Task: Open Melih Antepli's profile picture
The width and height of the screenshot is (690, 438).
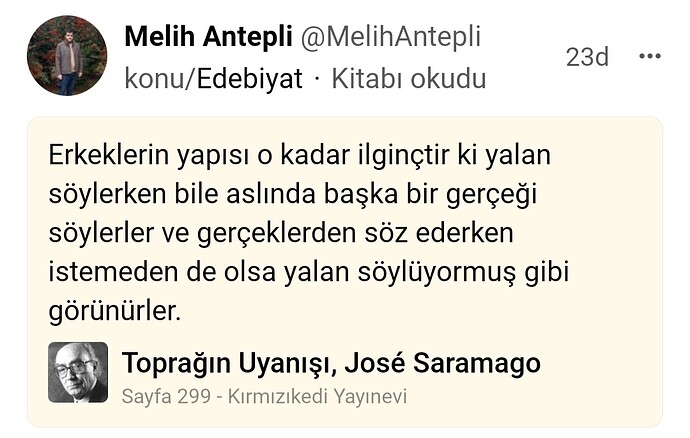Action: coord(66,56)
